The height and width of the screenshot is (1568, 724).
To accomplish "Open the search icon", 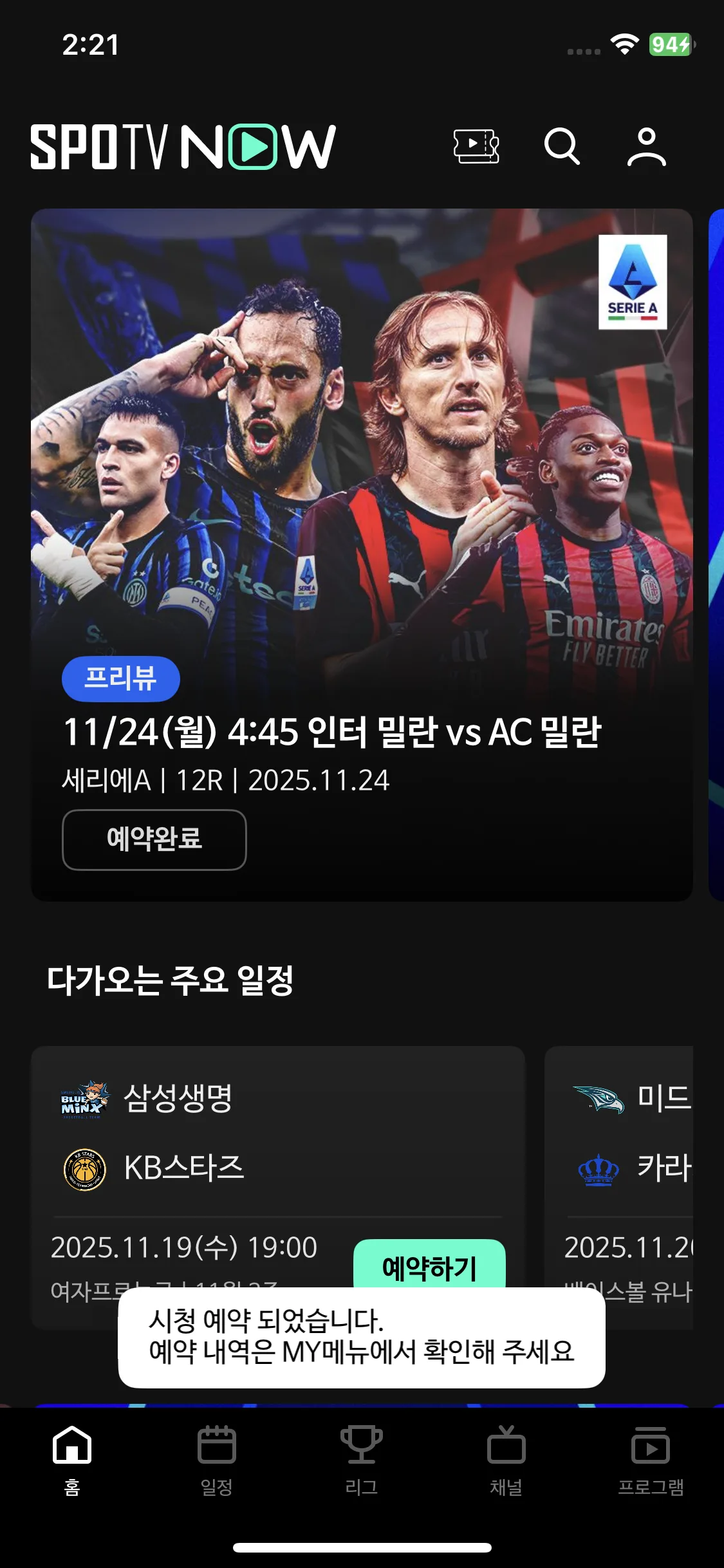I will 562,147.
